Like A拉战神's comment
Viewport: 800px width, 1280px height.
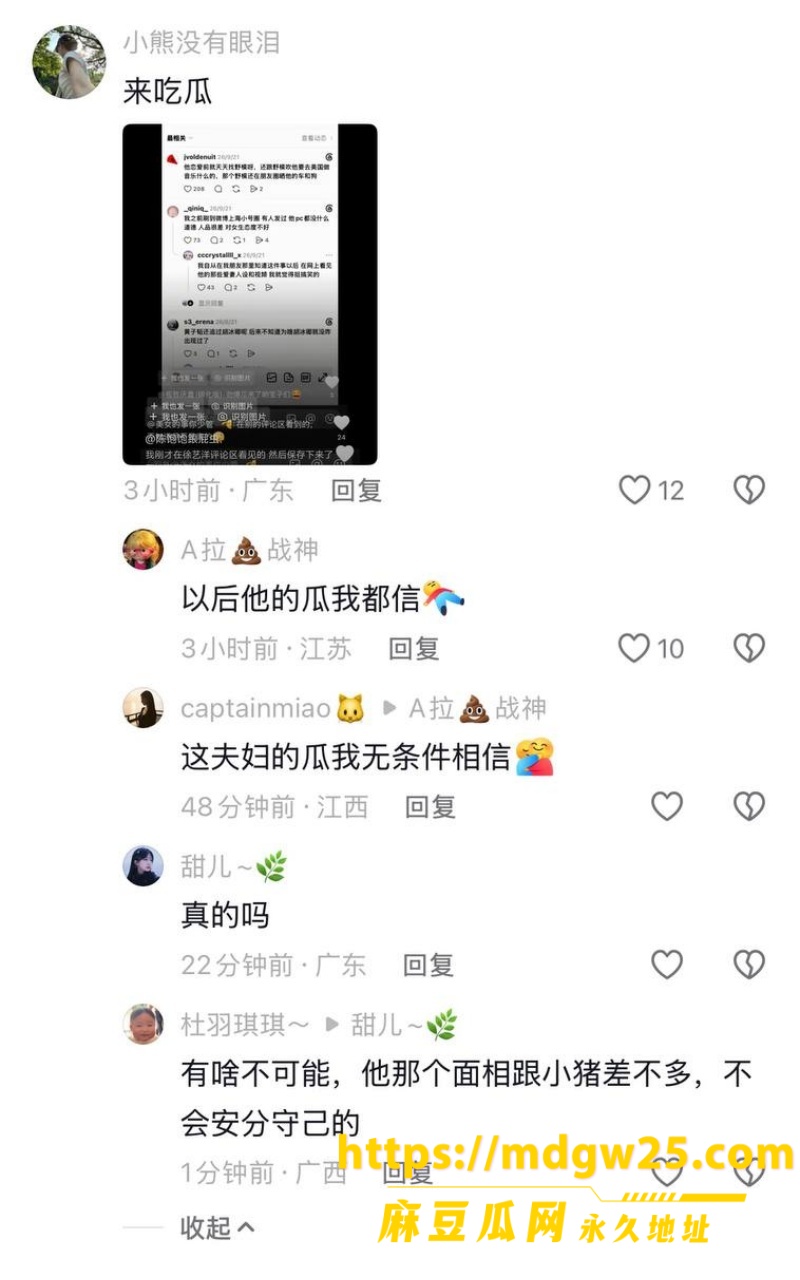point(635,648)
